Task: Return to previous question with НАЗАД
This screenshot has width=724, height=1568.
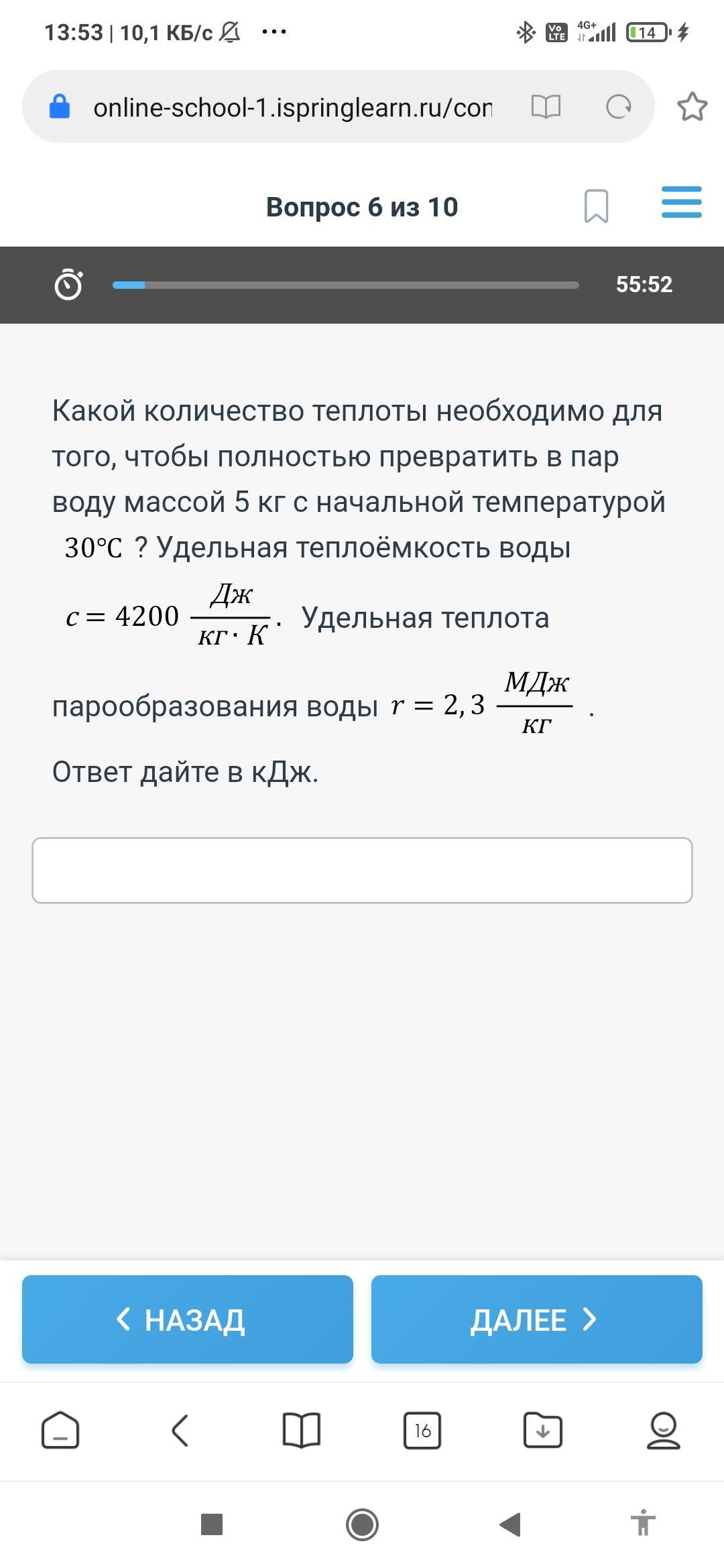Action: (x=188, y=1319)
